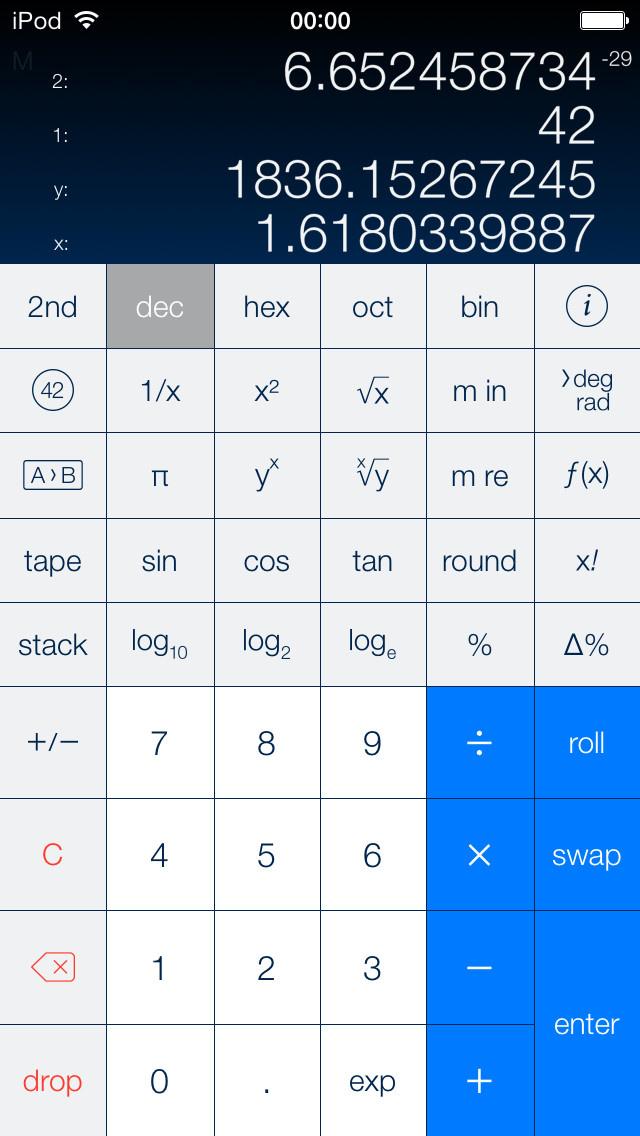
Task: Open the stack view
Action: click(52, 645)
